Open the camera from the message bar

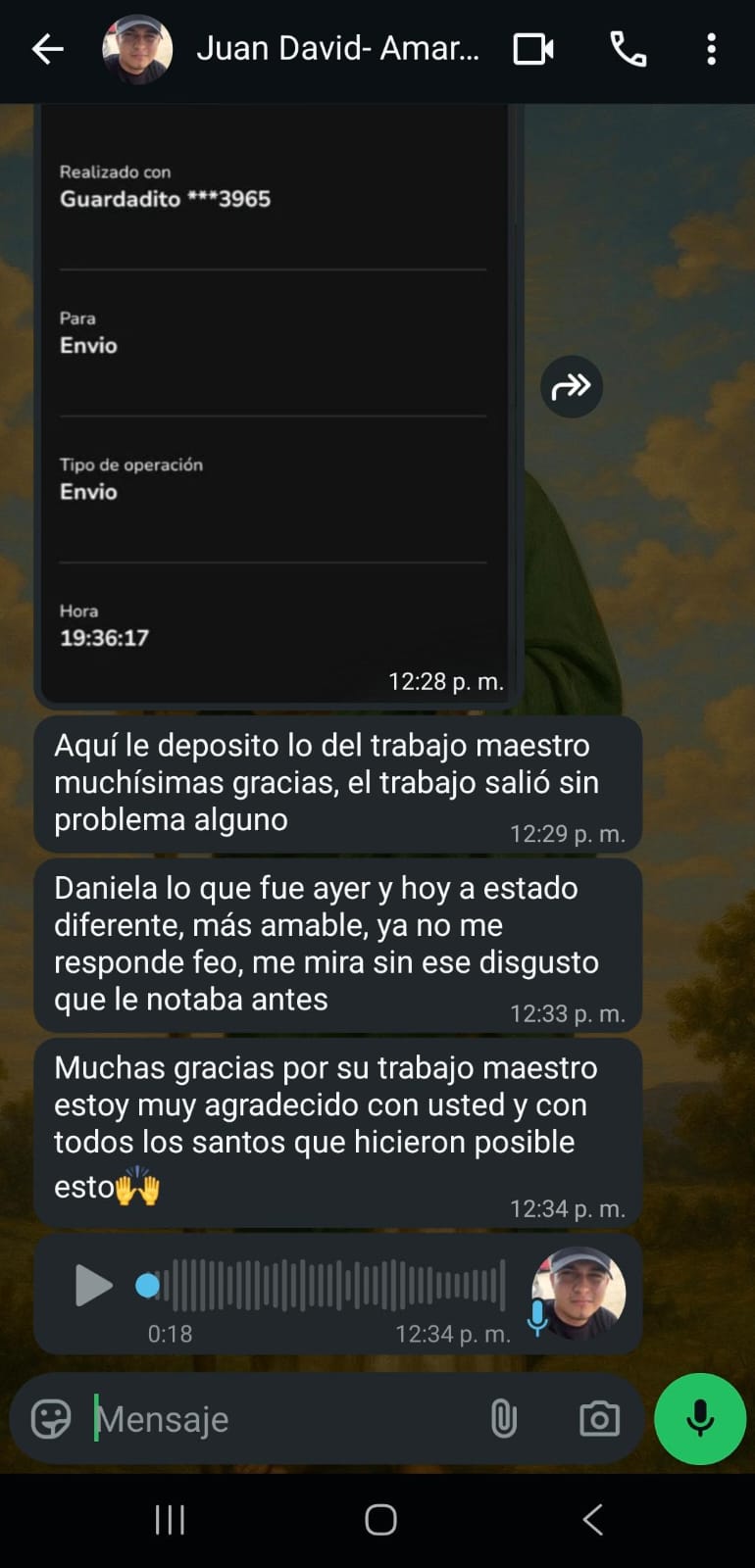(x=599, y=1418)
